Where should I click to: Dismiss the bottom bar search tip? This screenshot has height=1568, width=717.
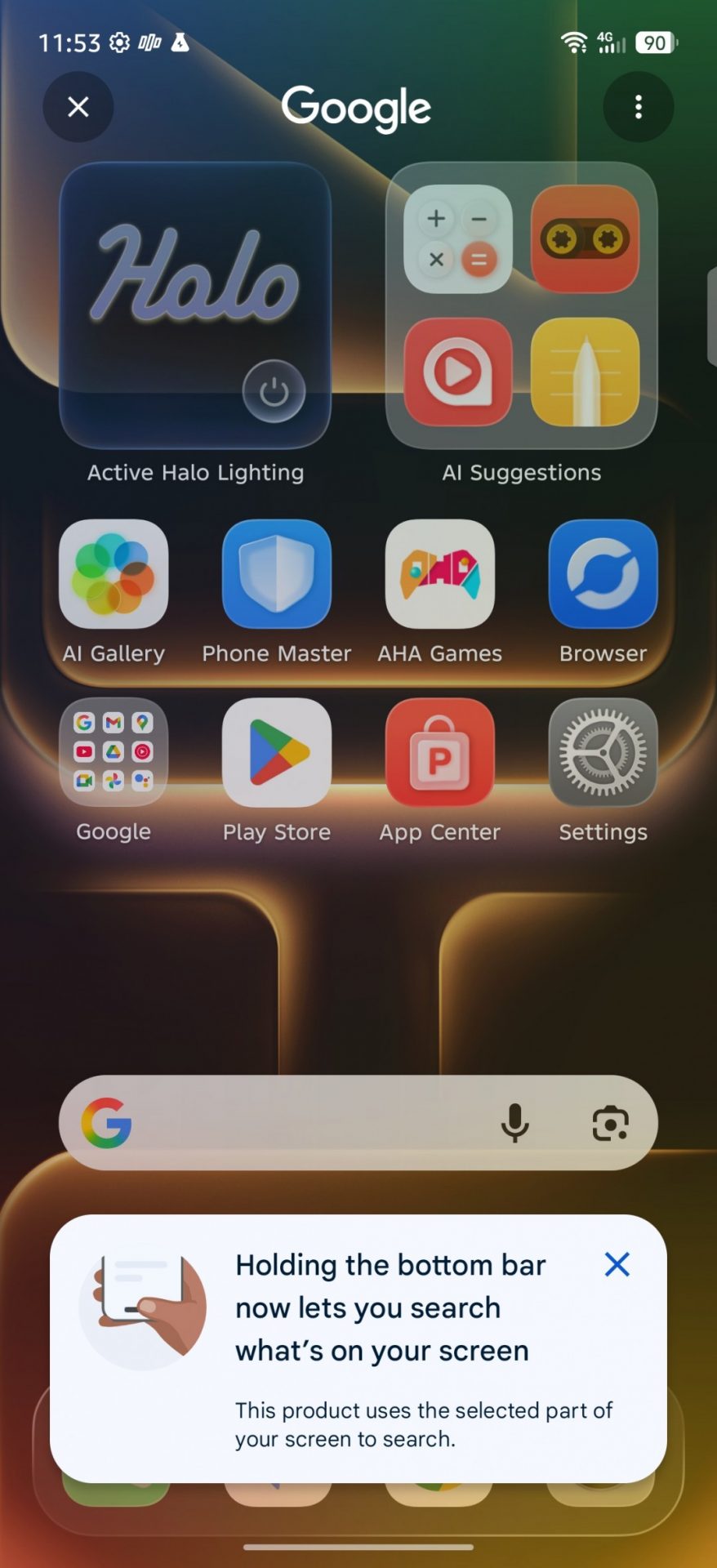coord(617,1264)
